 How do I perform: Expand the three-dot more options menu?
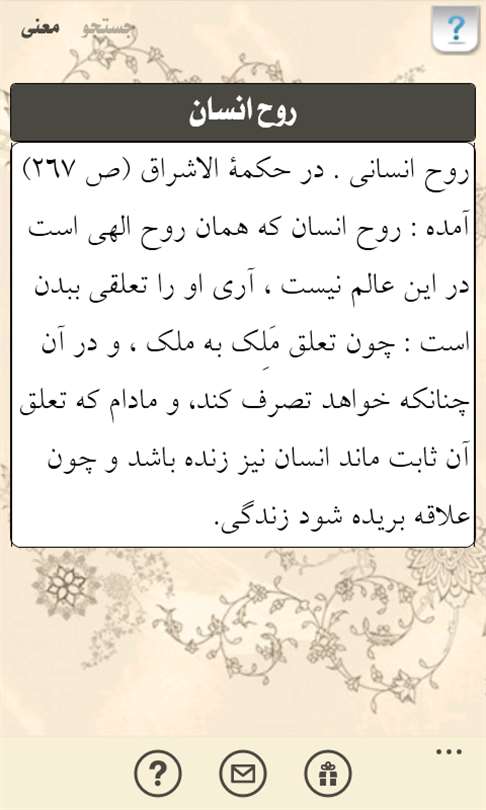[x=449, y=752]
